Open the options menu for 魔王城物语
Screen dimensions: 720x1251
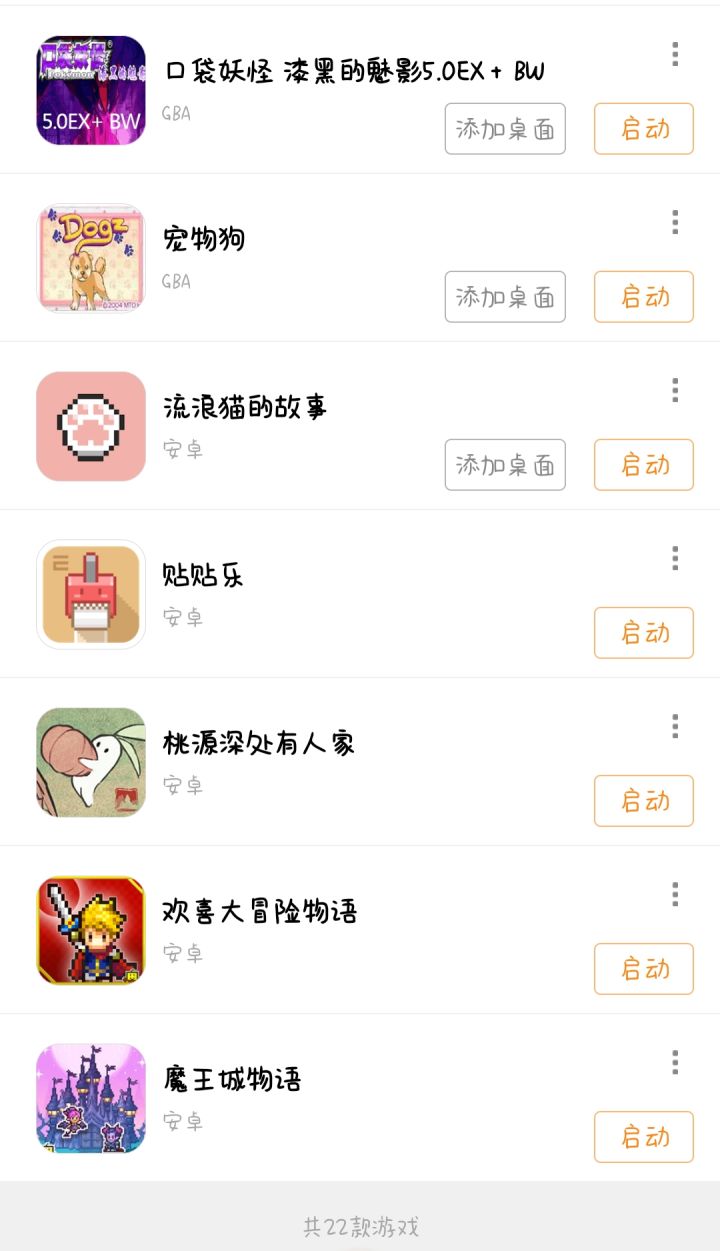(675, 1062)
